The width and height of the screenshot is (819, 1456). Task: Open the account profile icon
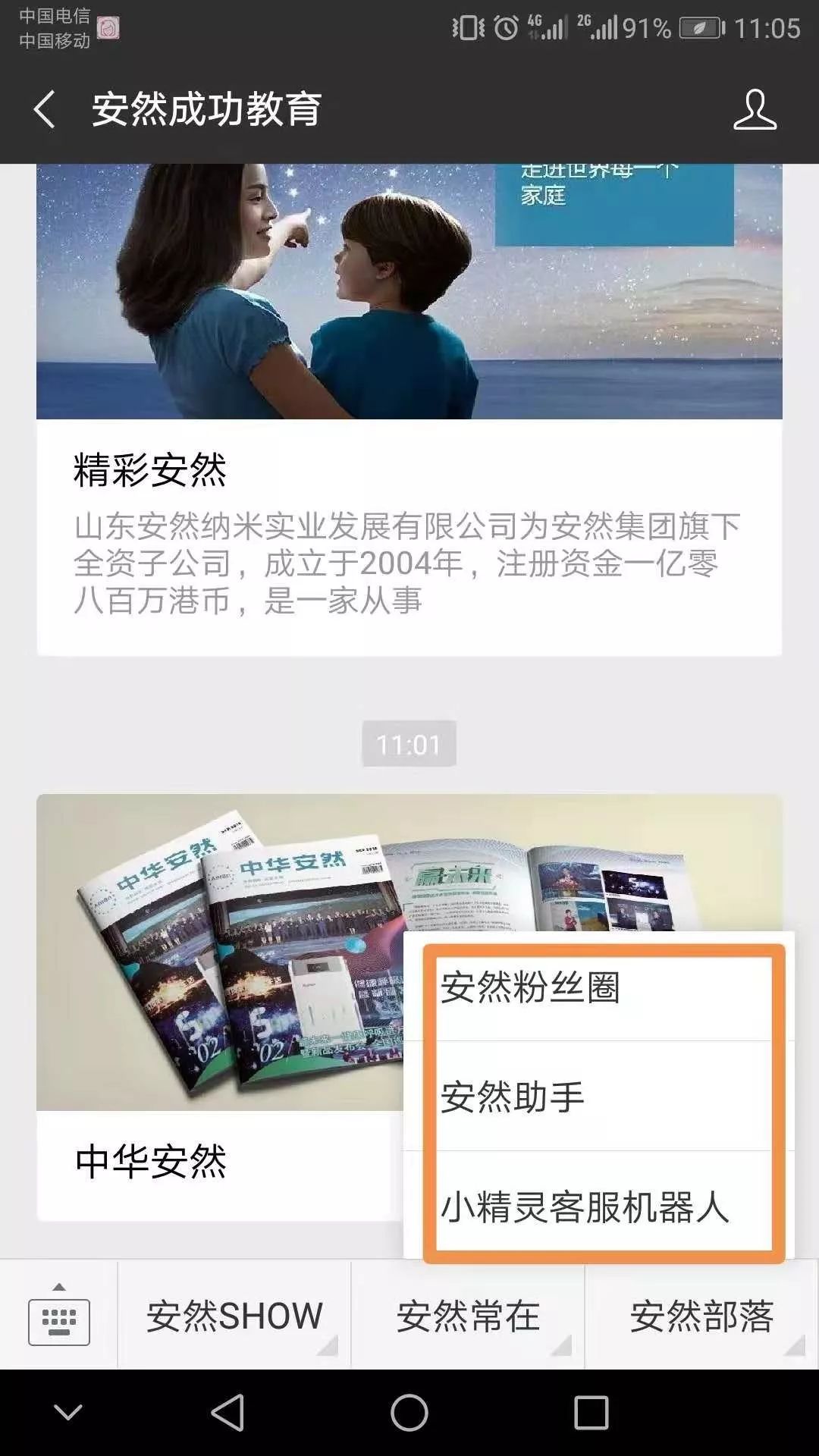755,110
